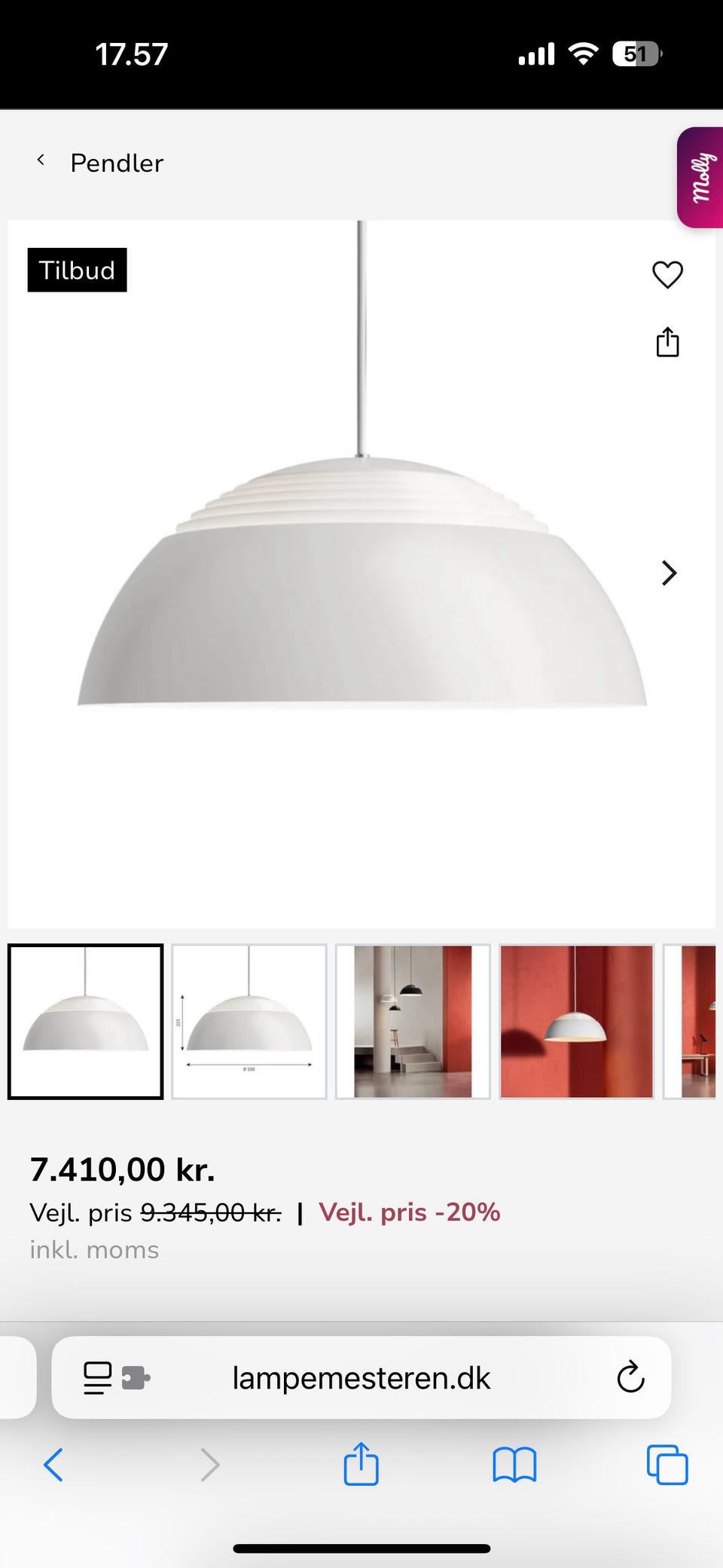Add the lamp to favorites with heart icon

pyautogui.click(x=667, y=274)
